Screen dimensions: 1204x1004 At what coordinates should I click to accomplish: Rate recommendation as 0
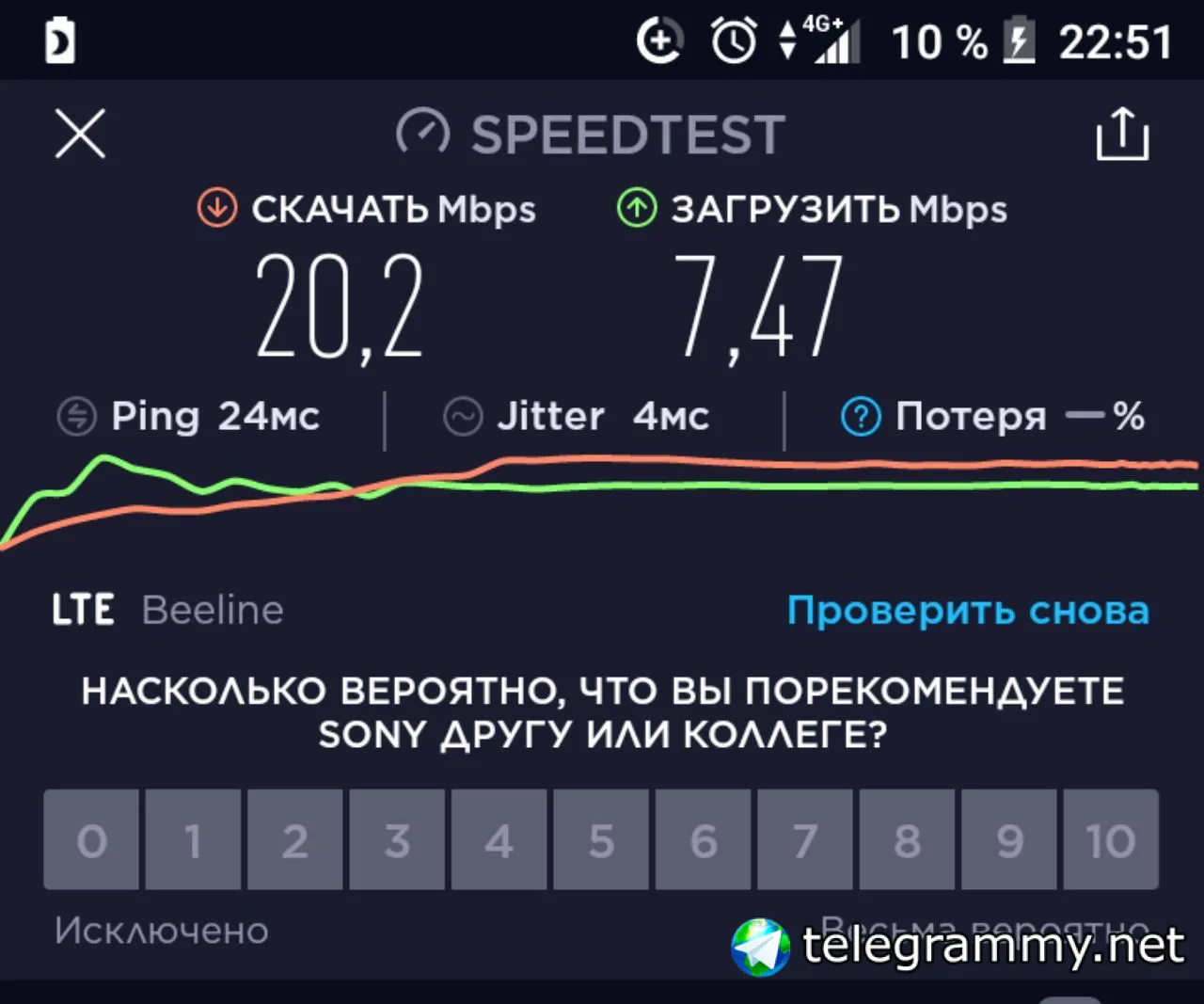[x=91, y=839]
